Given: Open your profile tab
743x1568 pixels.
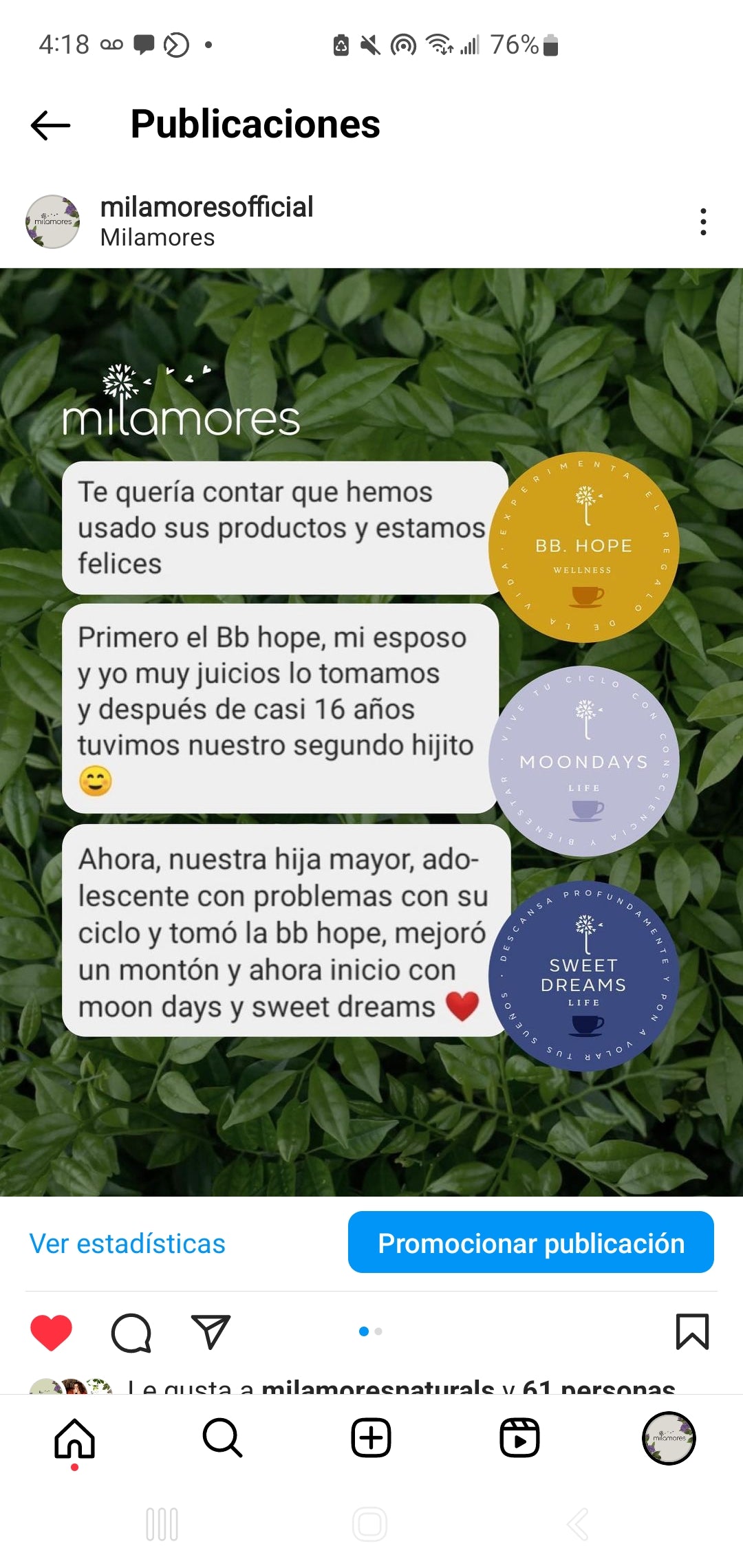Looking at the screenshot, I should 669,1438.
